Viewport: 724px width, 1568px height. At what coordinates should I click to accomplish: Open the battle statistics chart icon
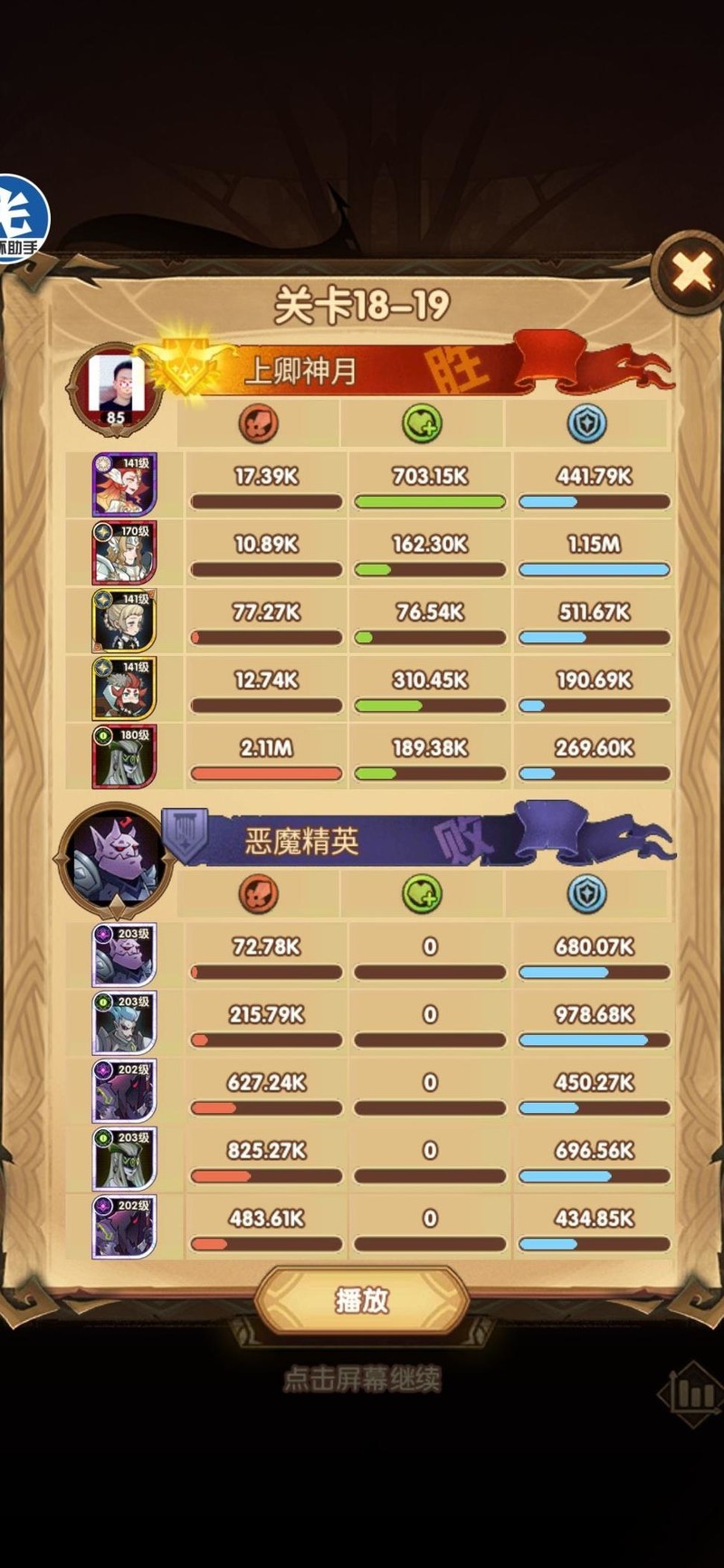(x=692, y=1394)
